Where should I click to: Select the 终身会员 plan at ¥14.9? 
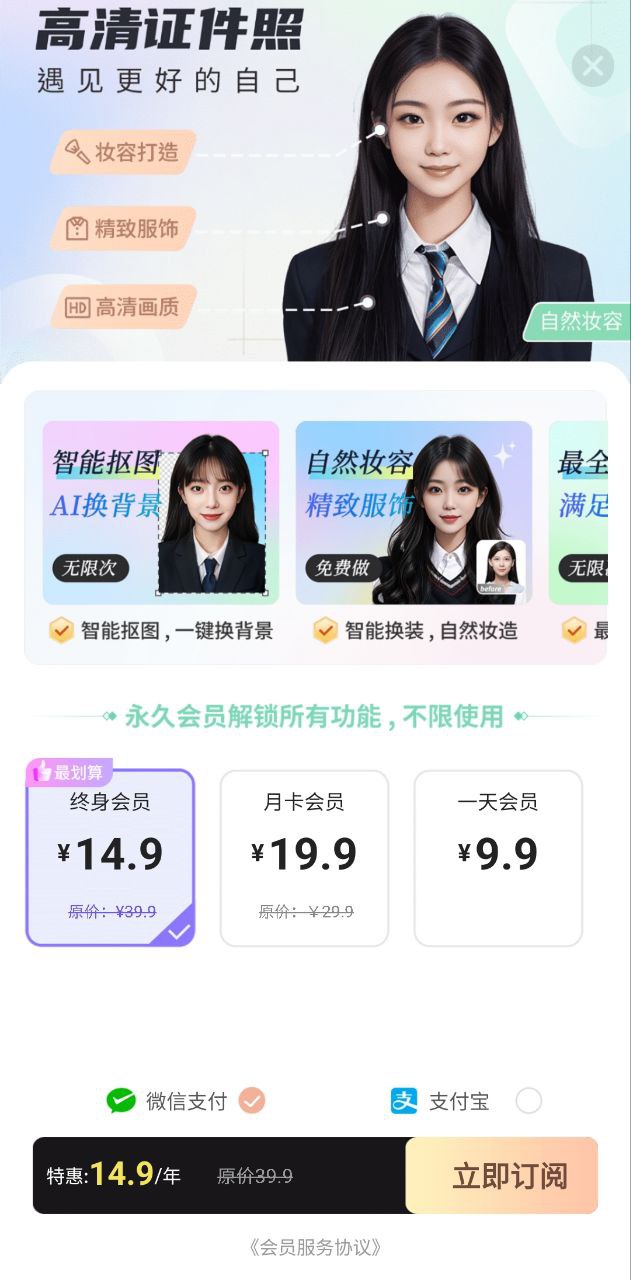click(110, 857)
